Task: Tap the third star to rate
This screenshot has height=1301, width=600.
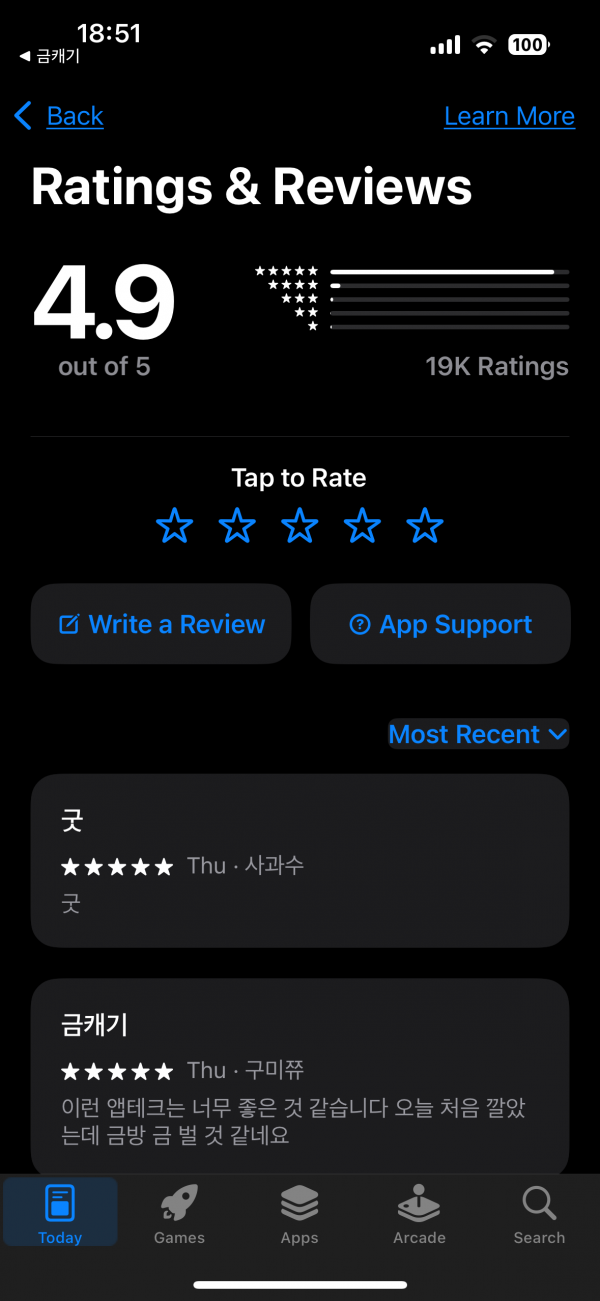Action: pos(300,525)
